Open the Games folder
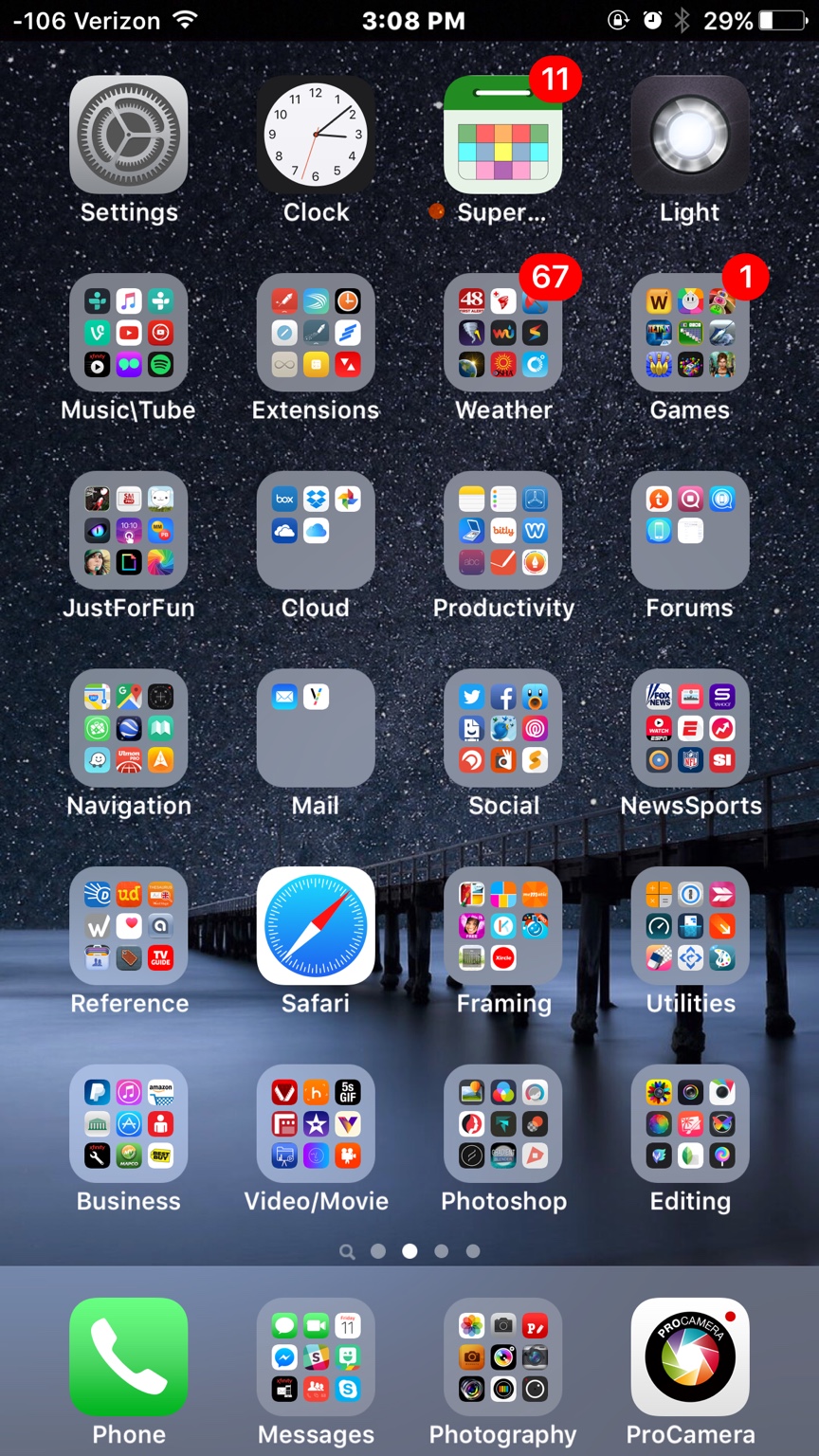This screenshot has height=1456, width=819. [x=690, y=333]
